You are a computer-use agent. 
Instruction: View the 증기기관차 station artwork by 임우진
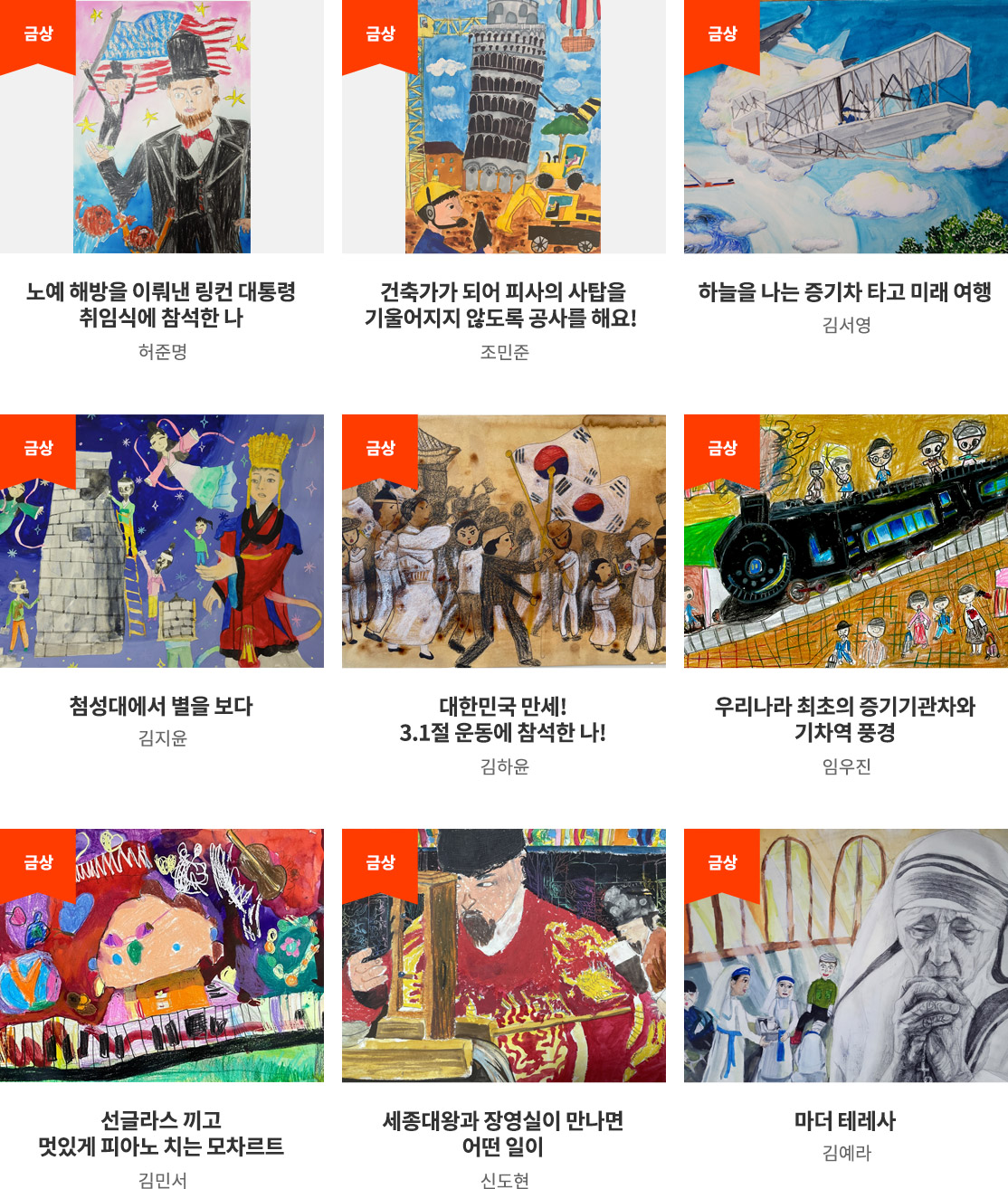point(845,541)
